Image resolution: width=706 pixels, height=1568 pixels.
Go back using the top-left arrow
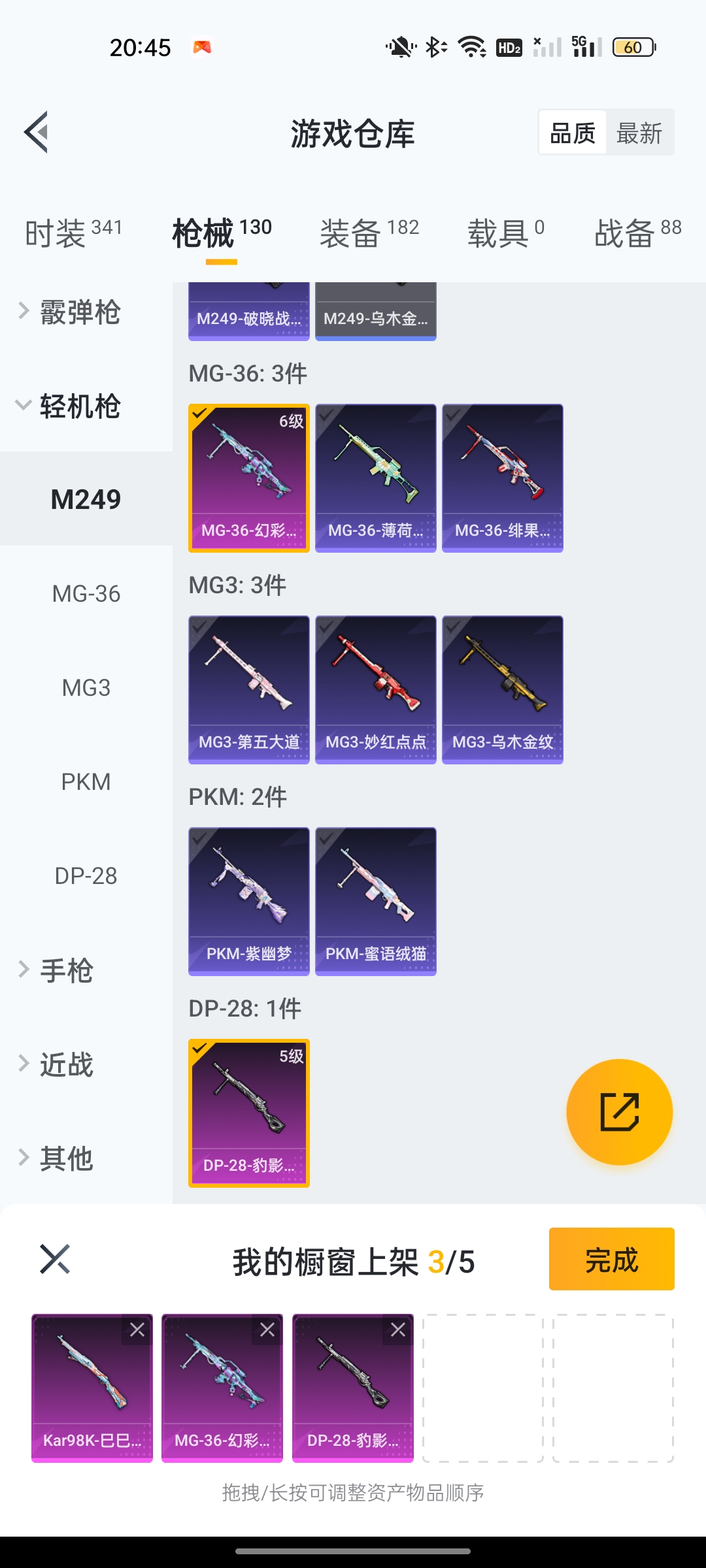37,133
